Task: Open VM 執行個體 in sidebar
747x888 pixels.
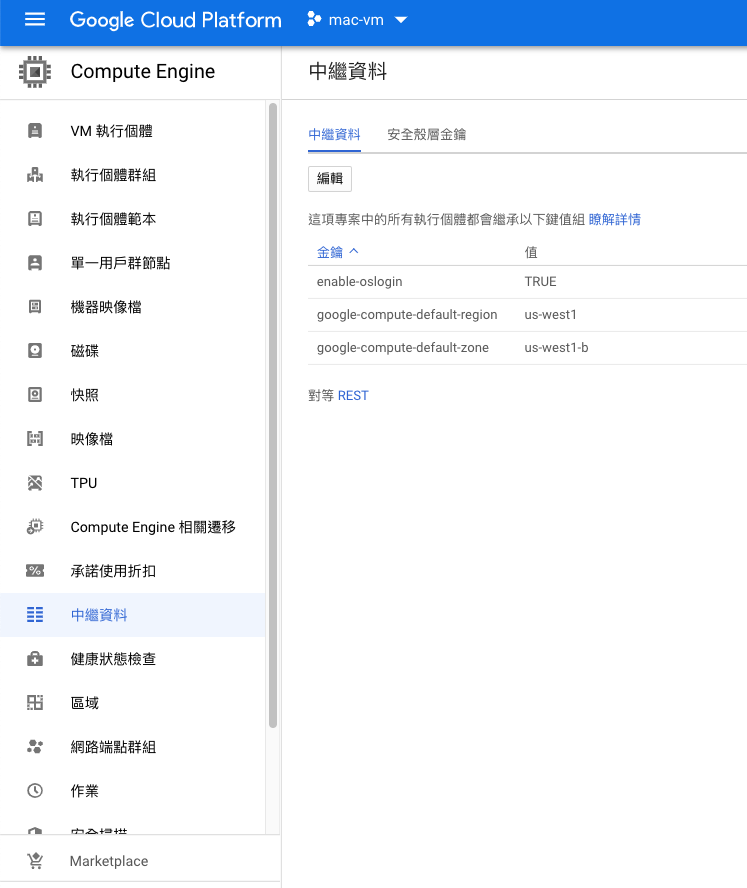Action: 111,131
